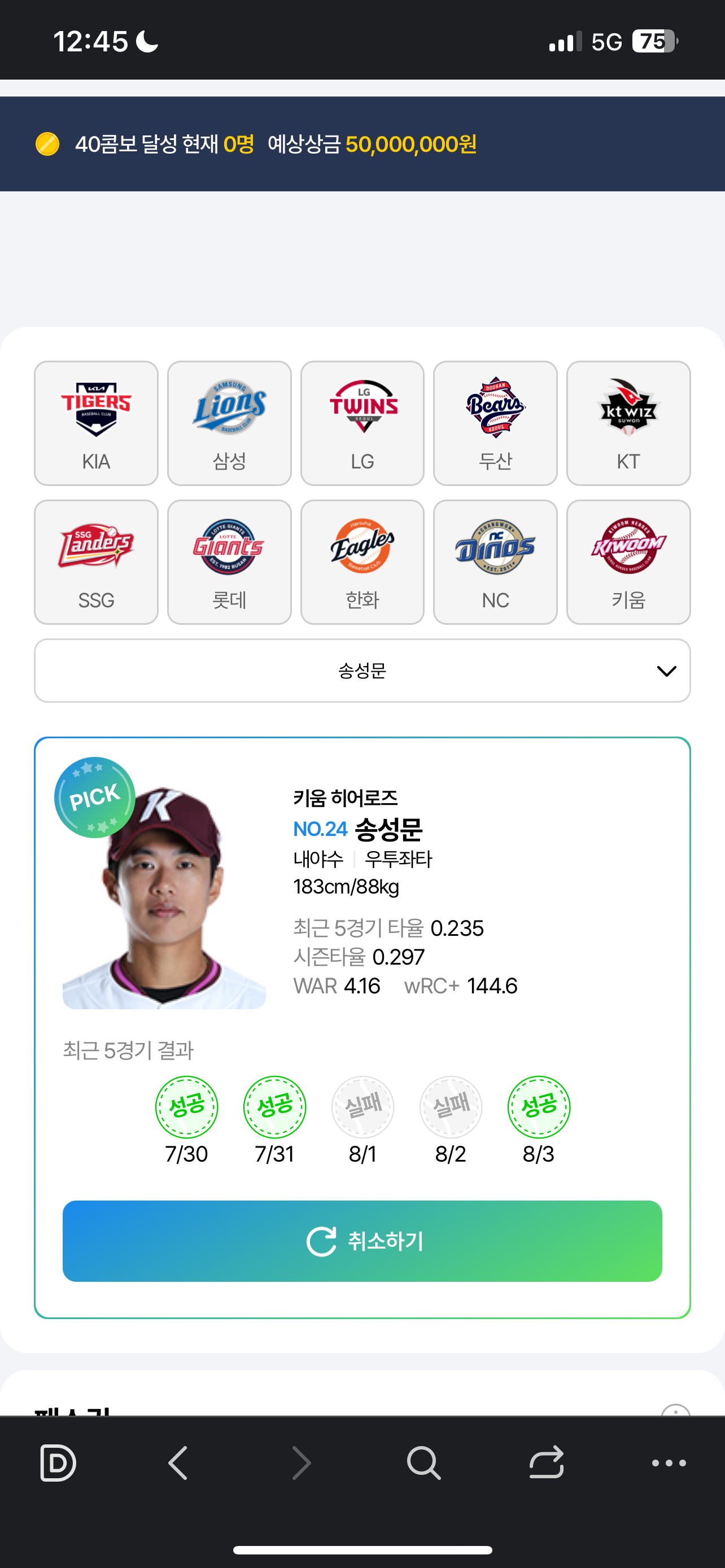
Task: Select the KIA Tigers team
Action: (96, 423)
